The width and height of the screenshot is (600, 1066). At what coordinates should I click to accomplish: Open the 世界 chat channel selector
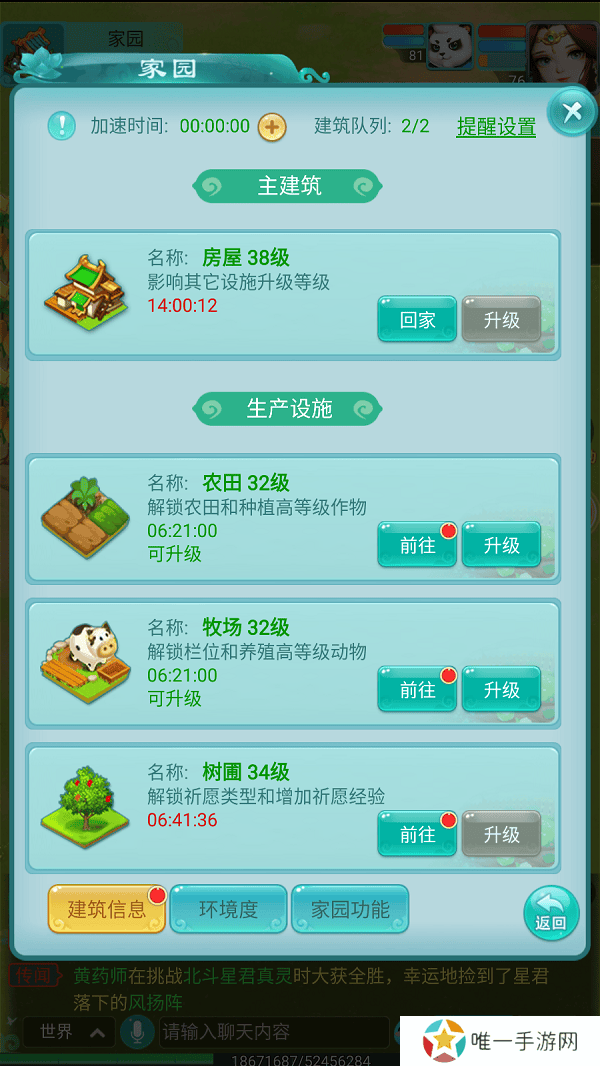(x=68, y=1031)
